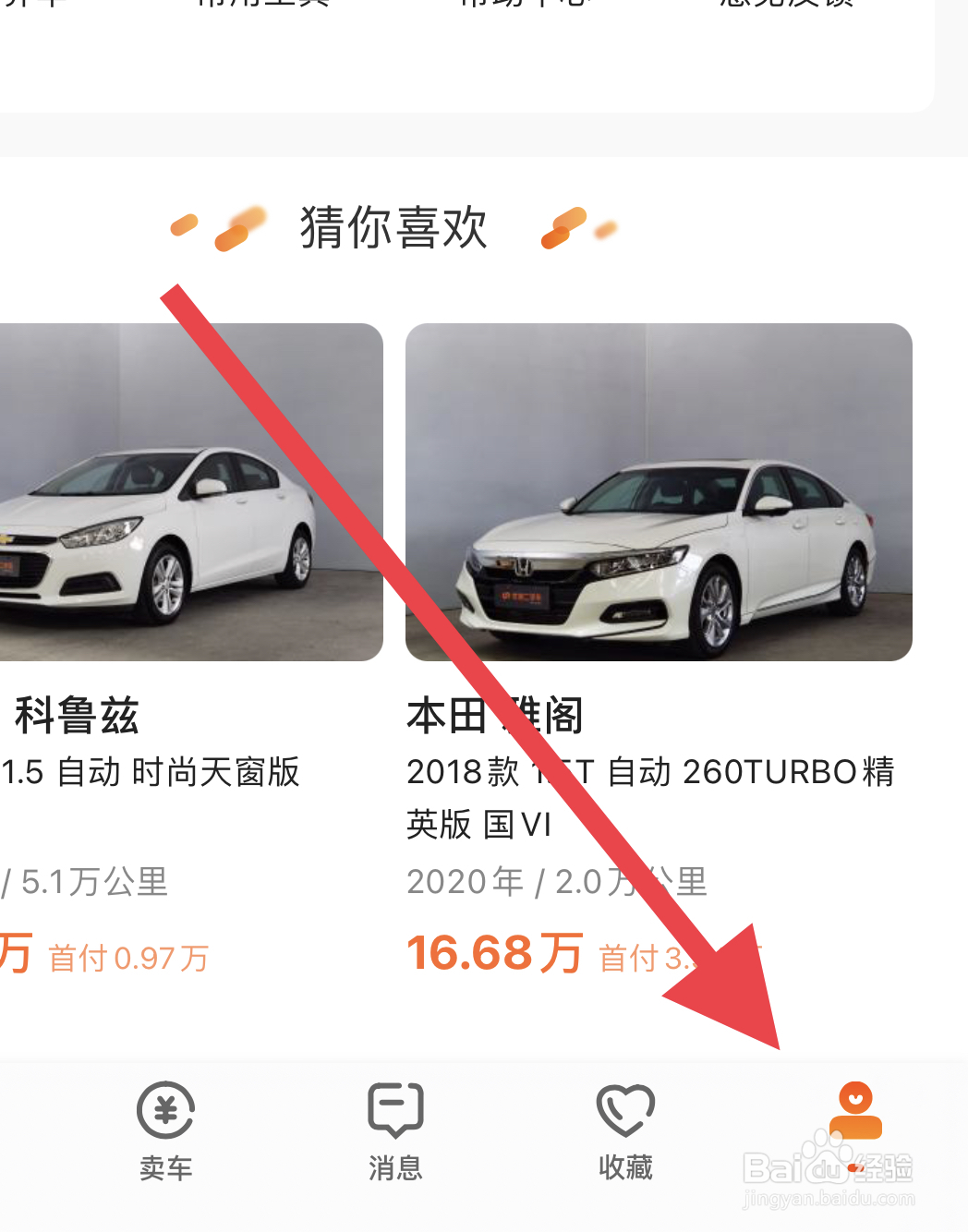Click the 16.68万 price label
This screenshot has width=968, height=1232.
(495, 952)
